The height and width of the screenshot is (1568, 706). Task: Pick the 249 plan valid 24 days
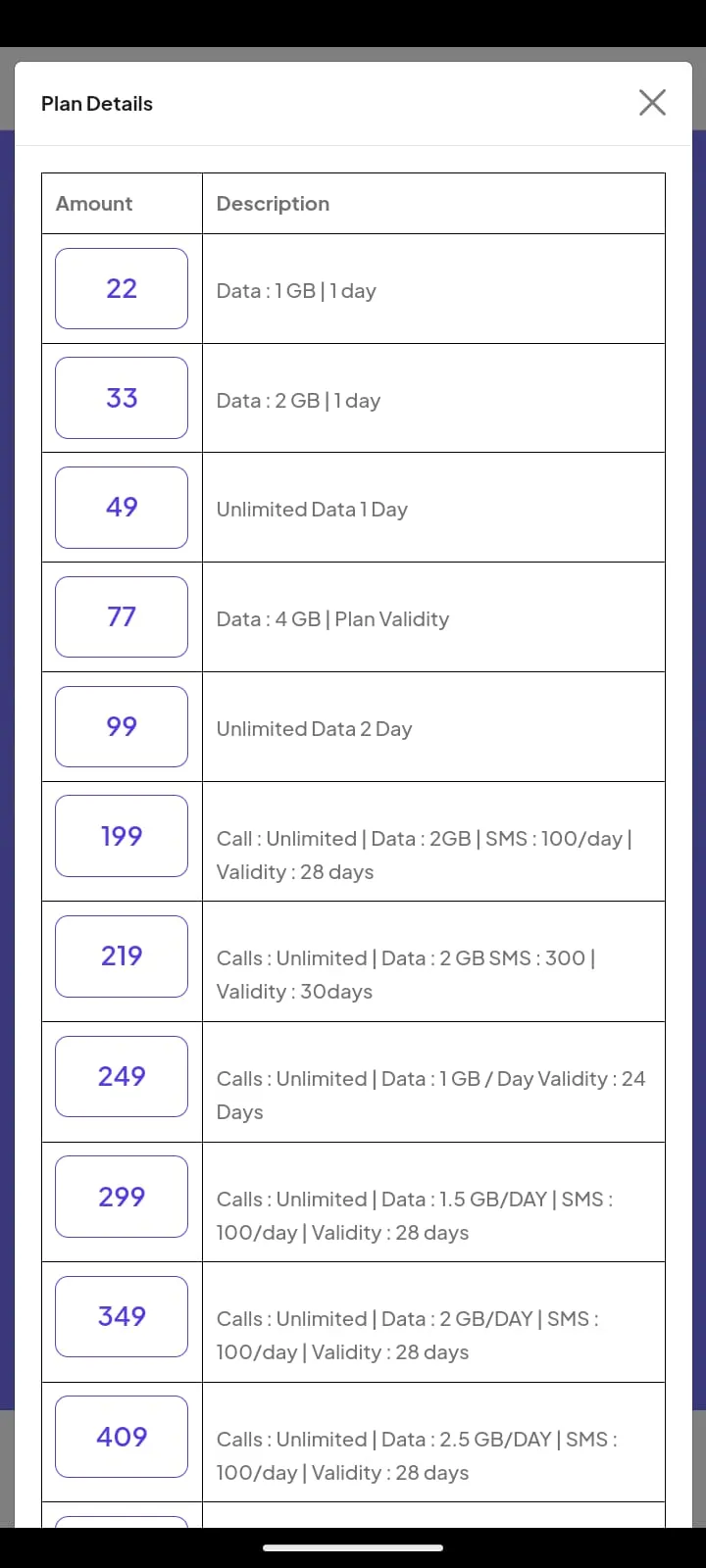coord(122,1076)
